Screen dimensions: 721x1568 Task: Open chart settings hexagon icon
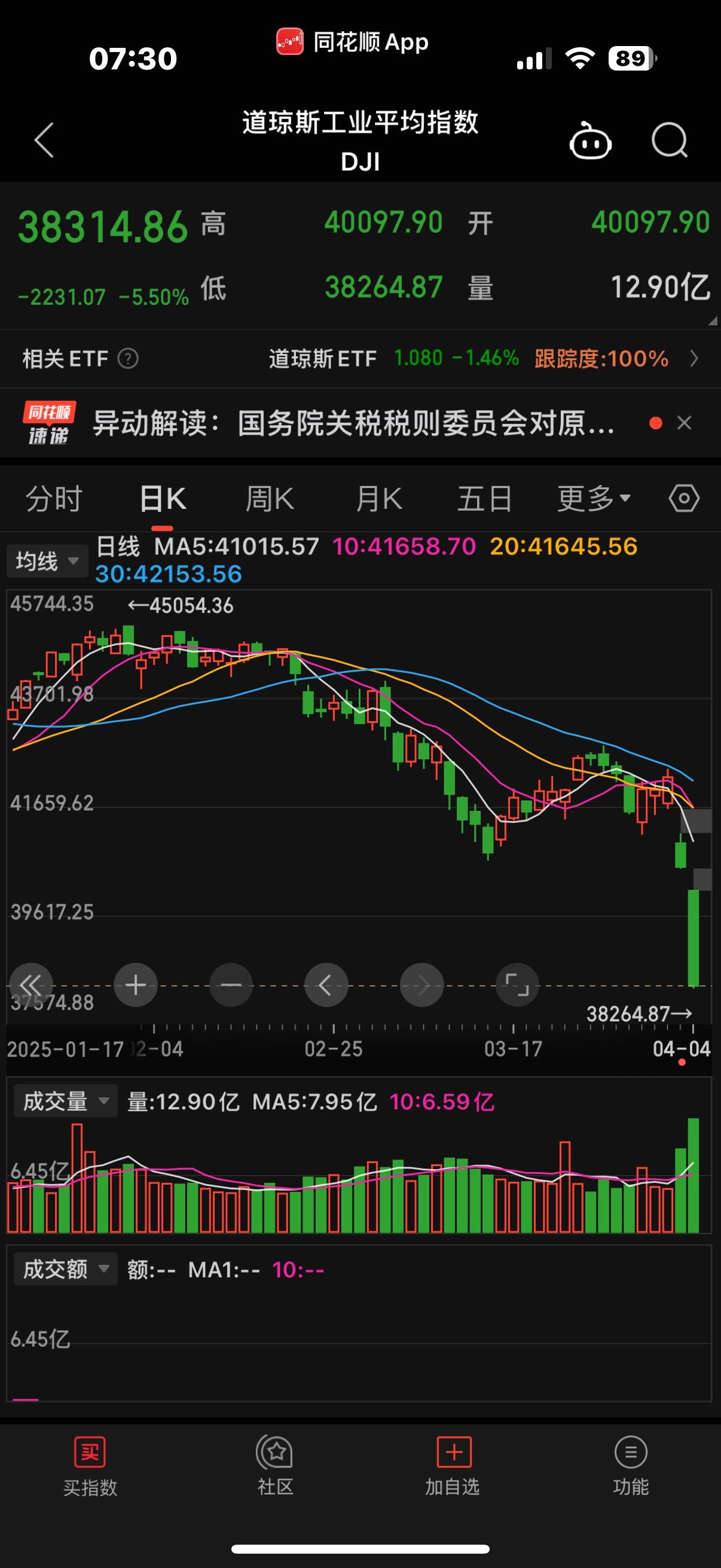tap(684, 499)
